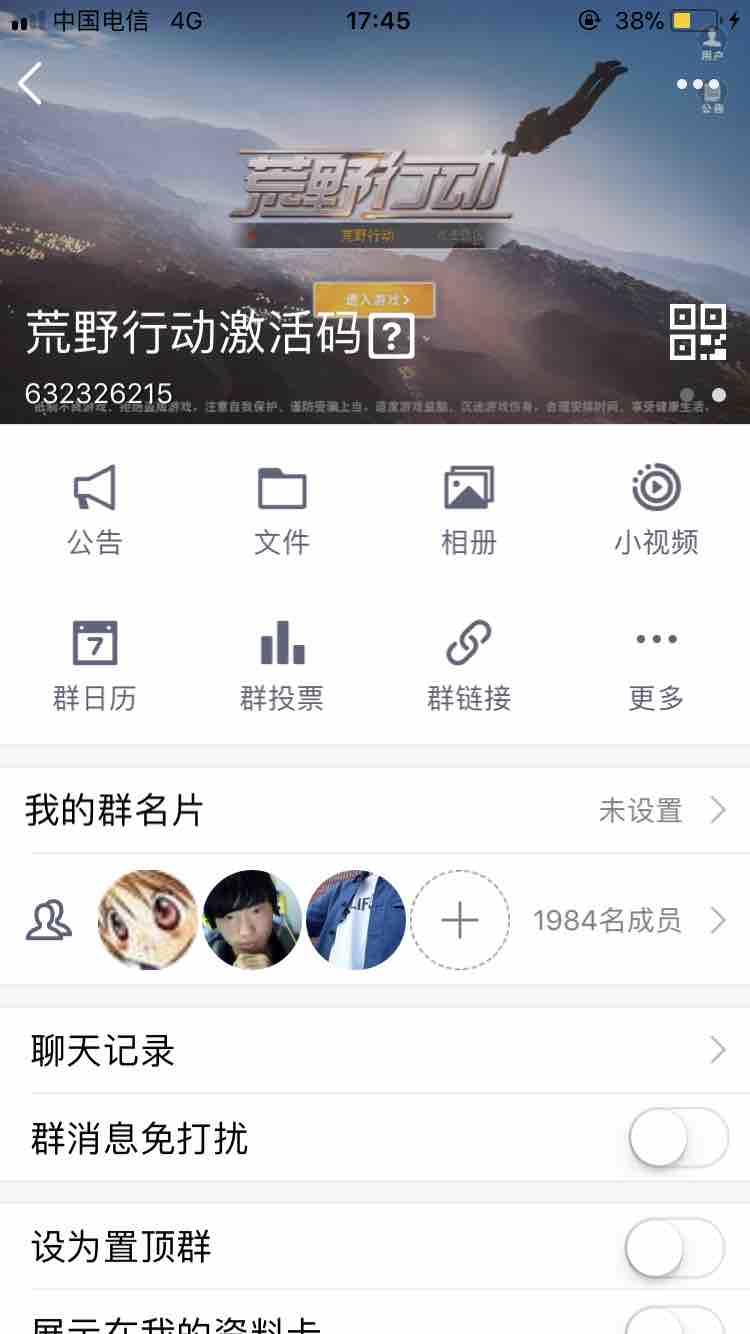Open chat history (聊天记录)

pyautogui.click(x=375, y=1050)
